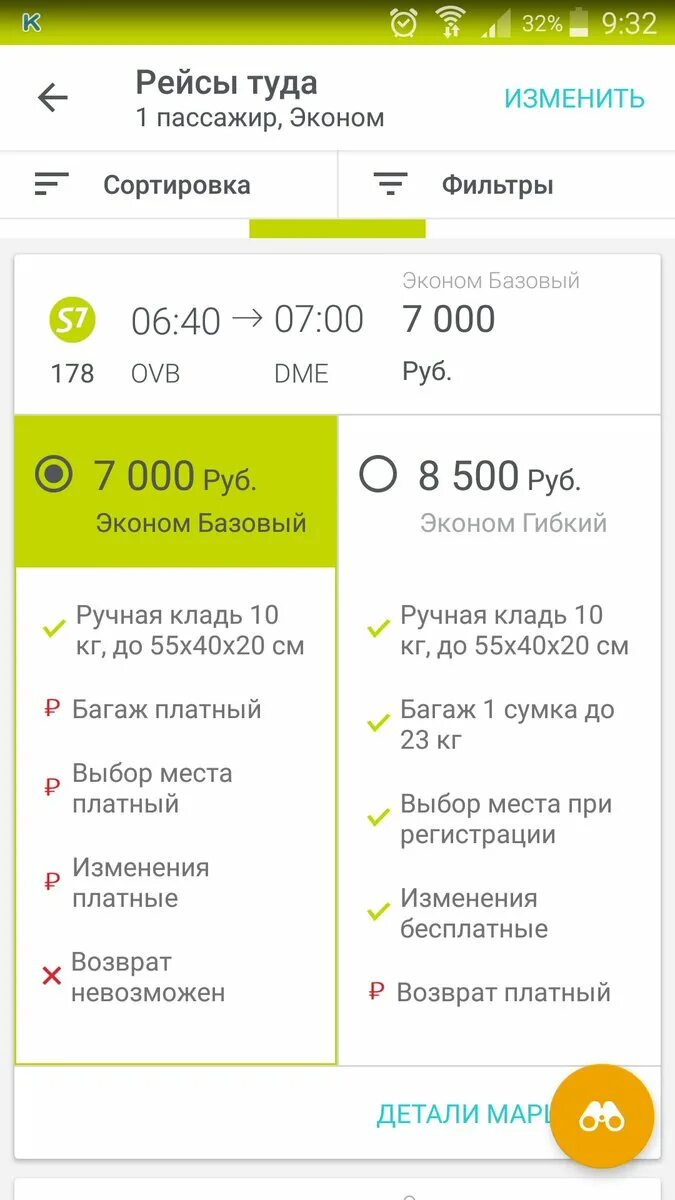Go back with the arrow icon
This screenshot has width=675, height=1200.
coord(52,98)
